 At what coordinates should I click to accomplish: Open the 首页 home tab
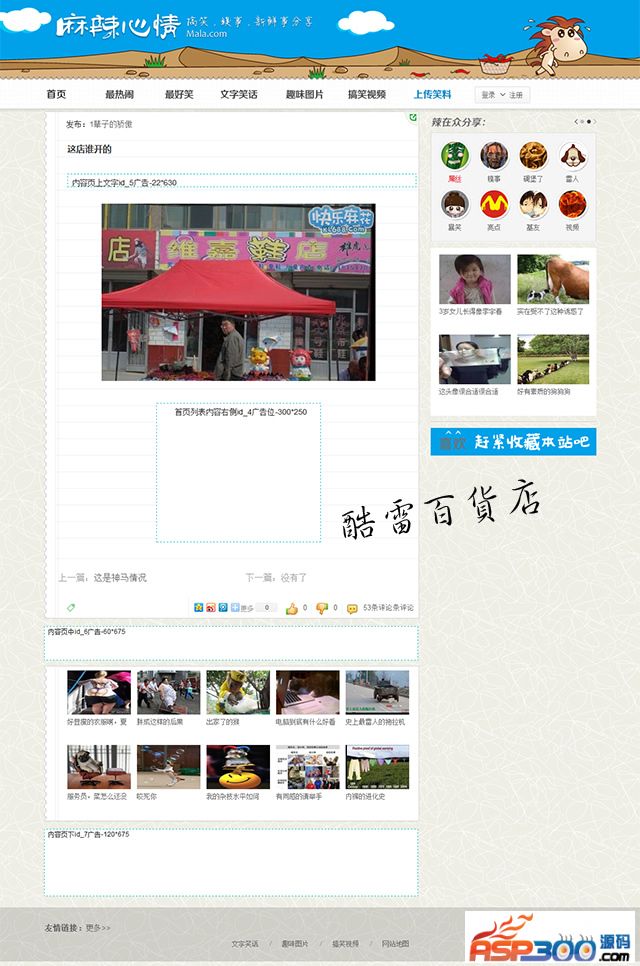click(56, 94)
